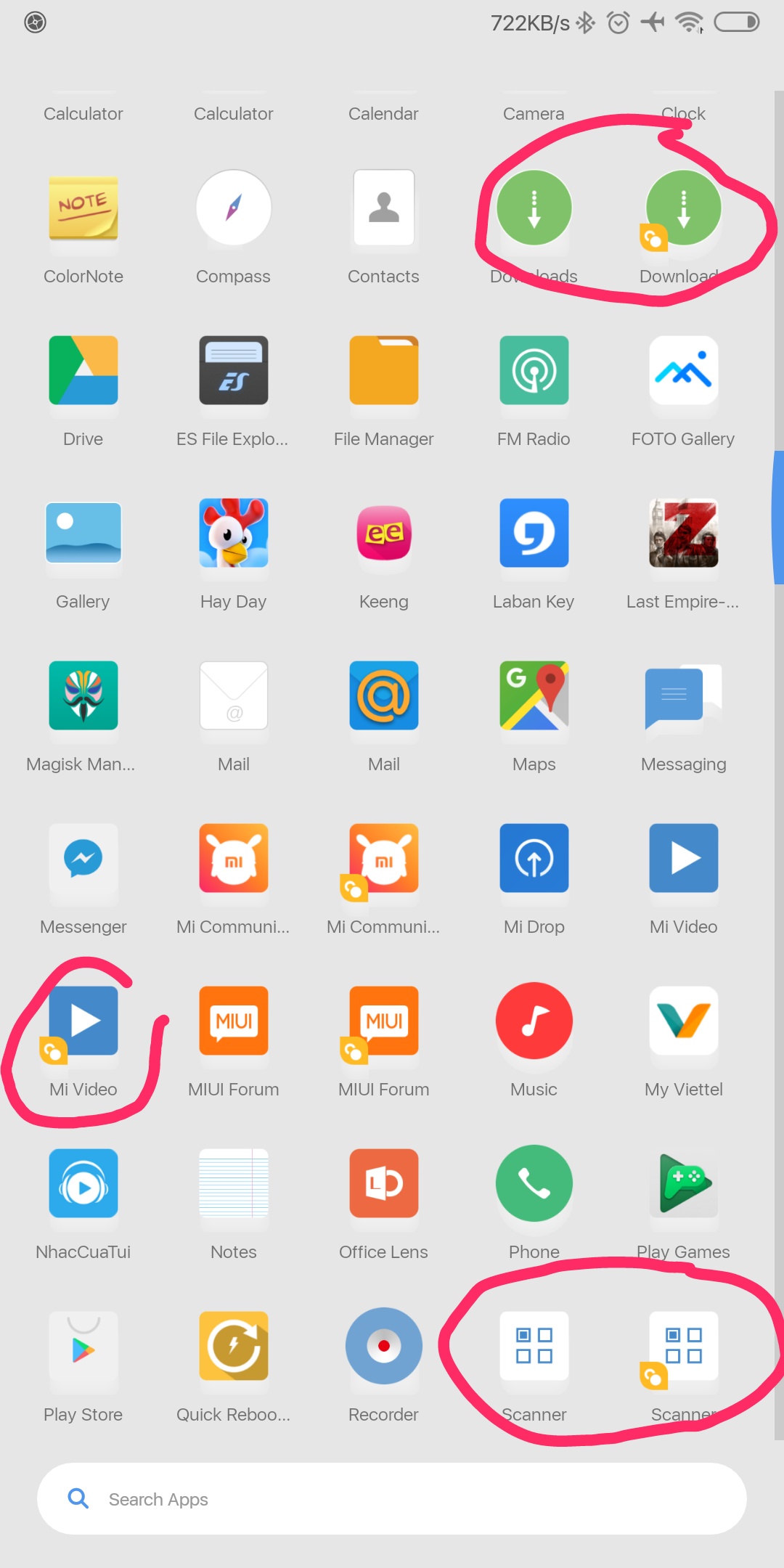Launch Google Drive

83,371
